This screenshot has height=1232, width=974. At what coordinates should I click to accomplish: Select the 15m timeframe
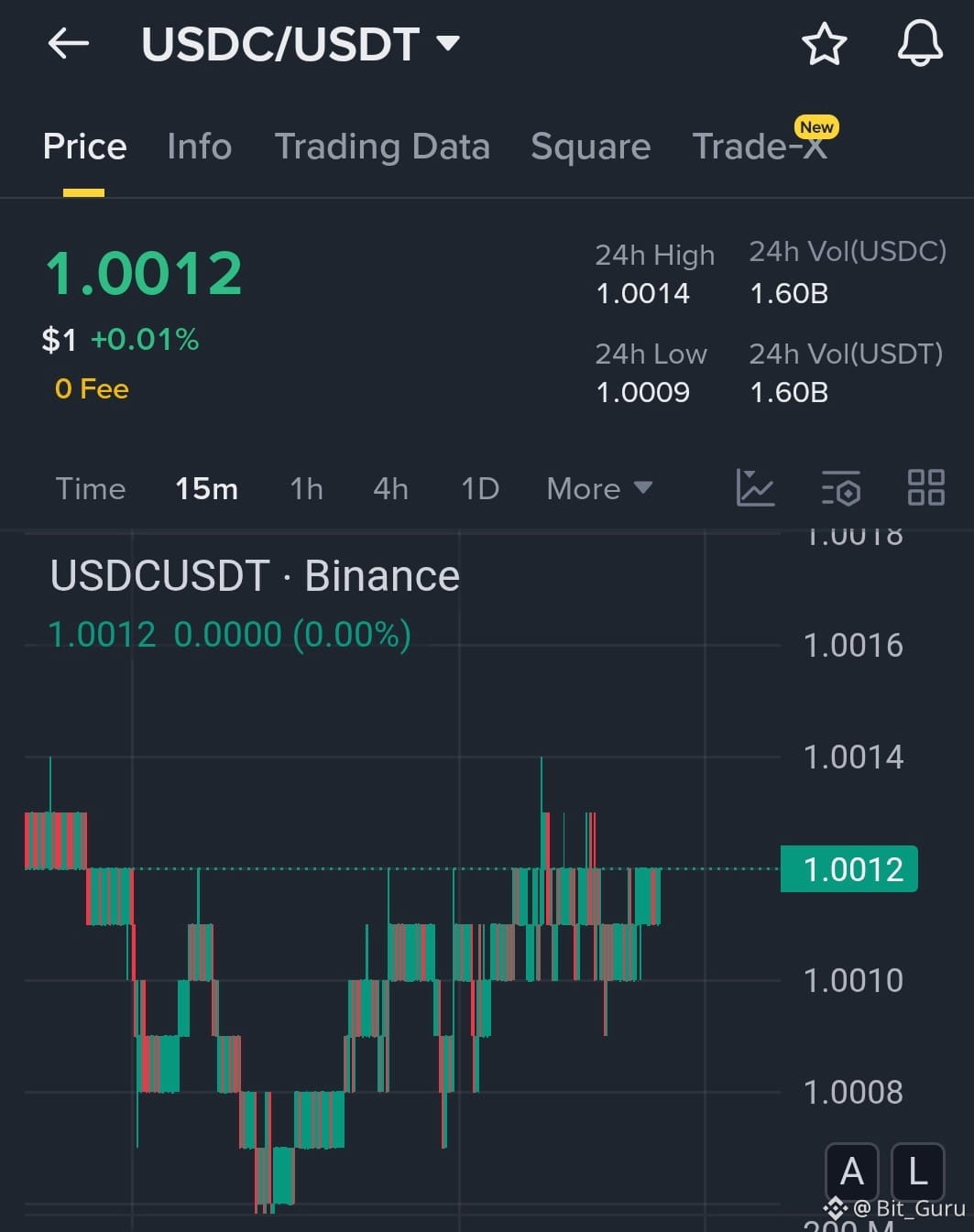tap(205, 488)
